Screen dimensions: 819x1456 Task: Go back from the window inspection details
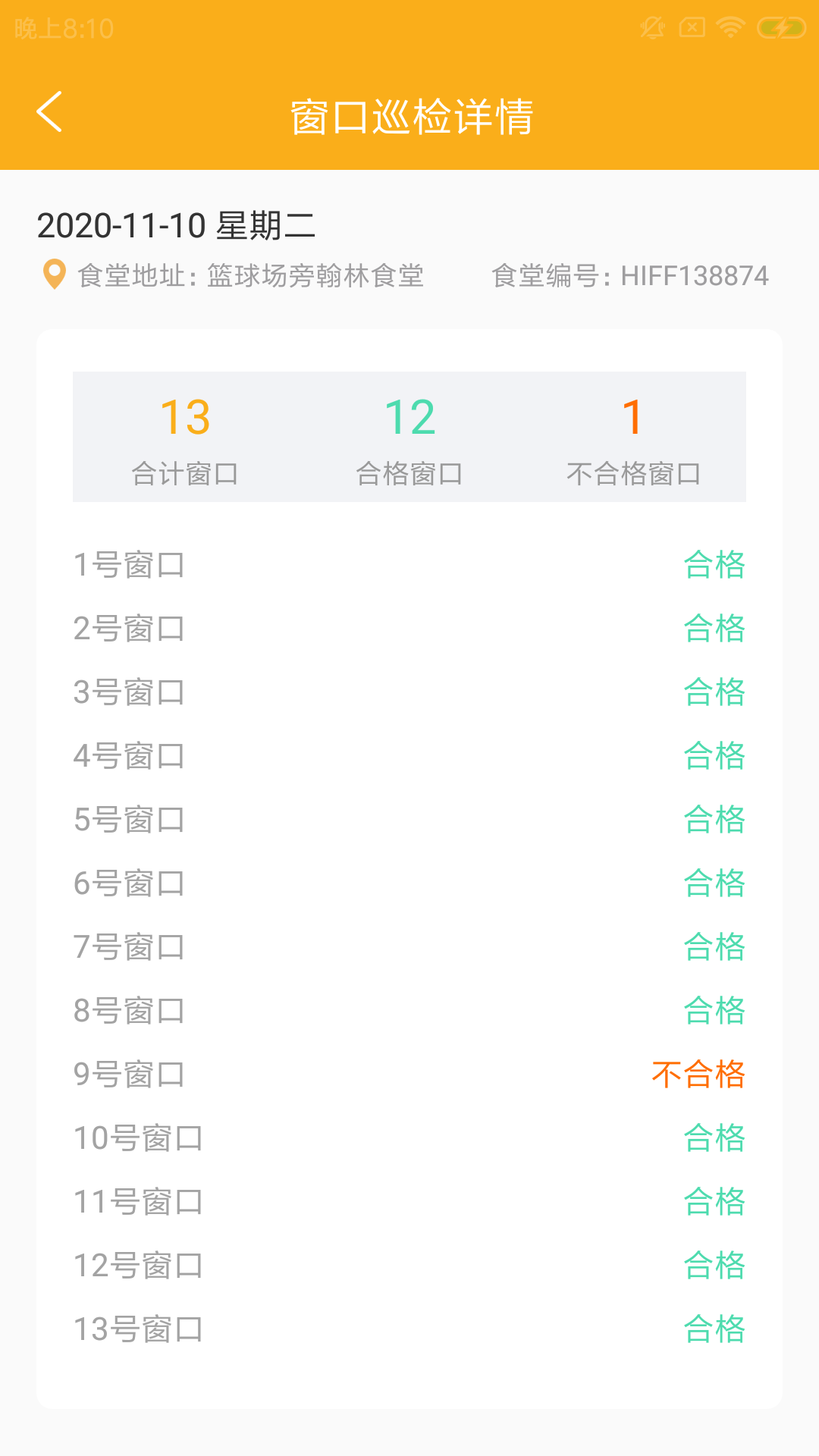[50, 112]
